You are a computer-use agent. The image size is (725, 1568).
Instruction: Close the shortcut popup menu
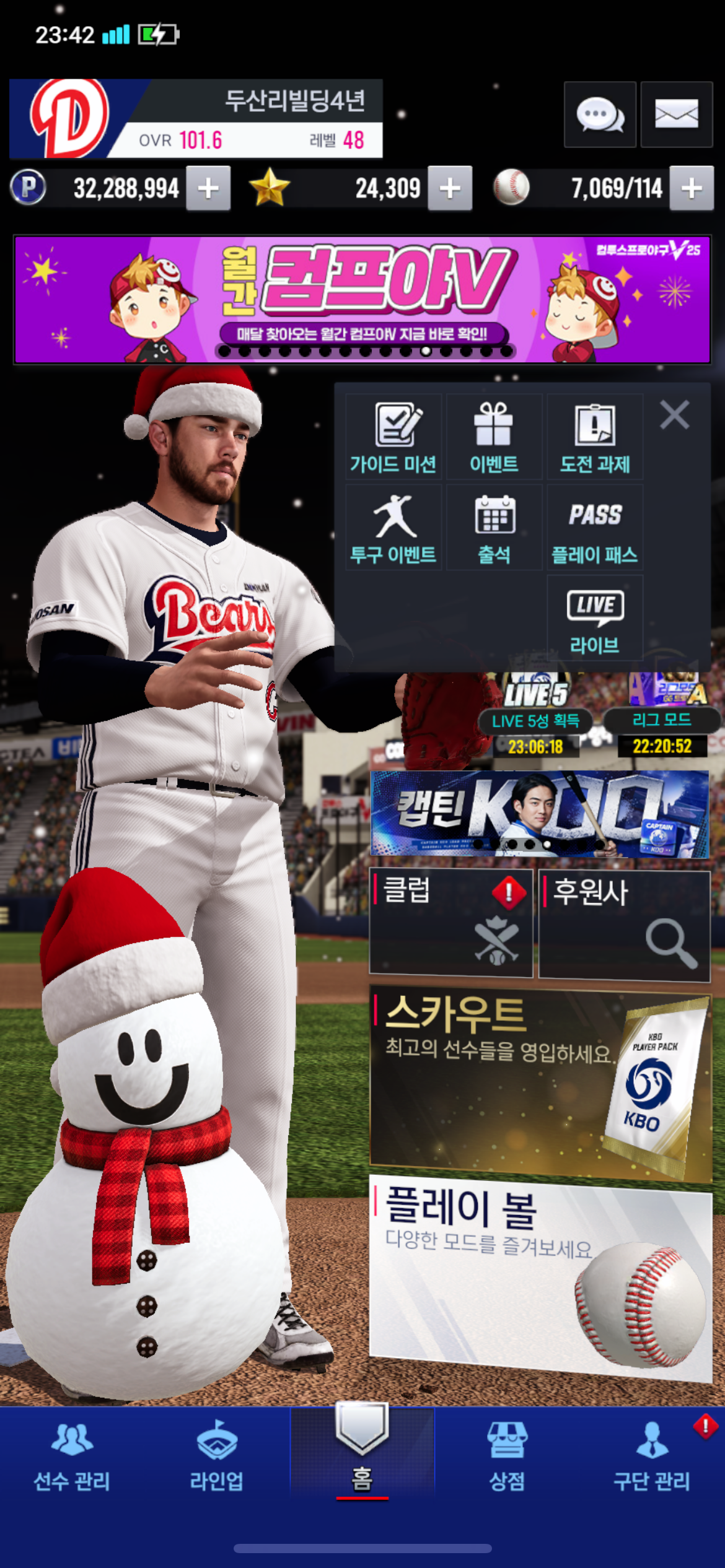point(674,415)
